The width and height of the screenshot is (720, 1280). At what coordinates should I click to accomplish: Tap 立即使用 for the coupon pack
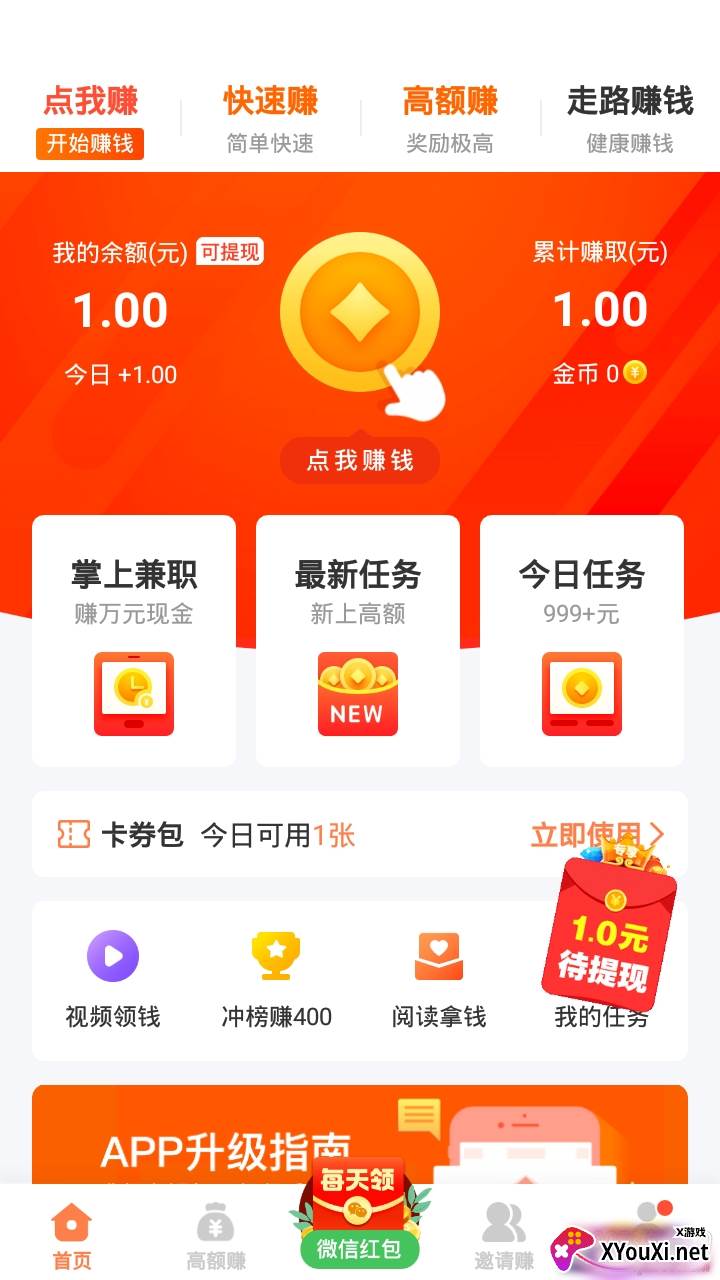[x=590, y=835]
